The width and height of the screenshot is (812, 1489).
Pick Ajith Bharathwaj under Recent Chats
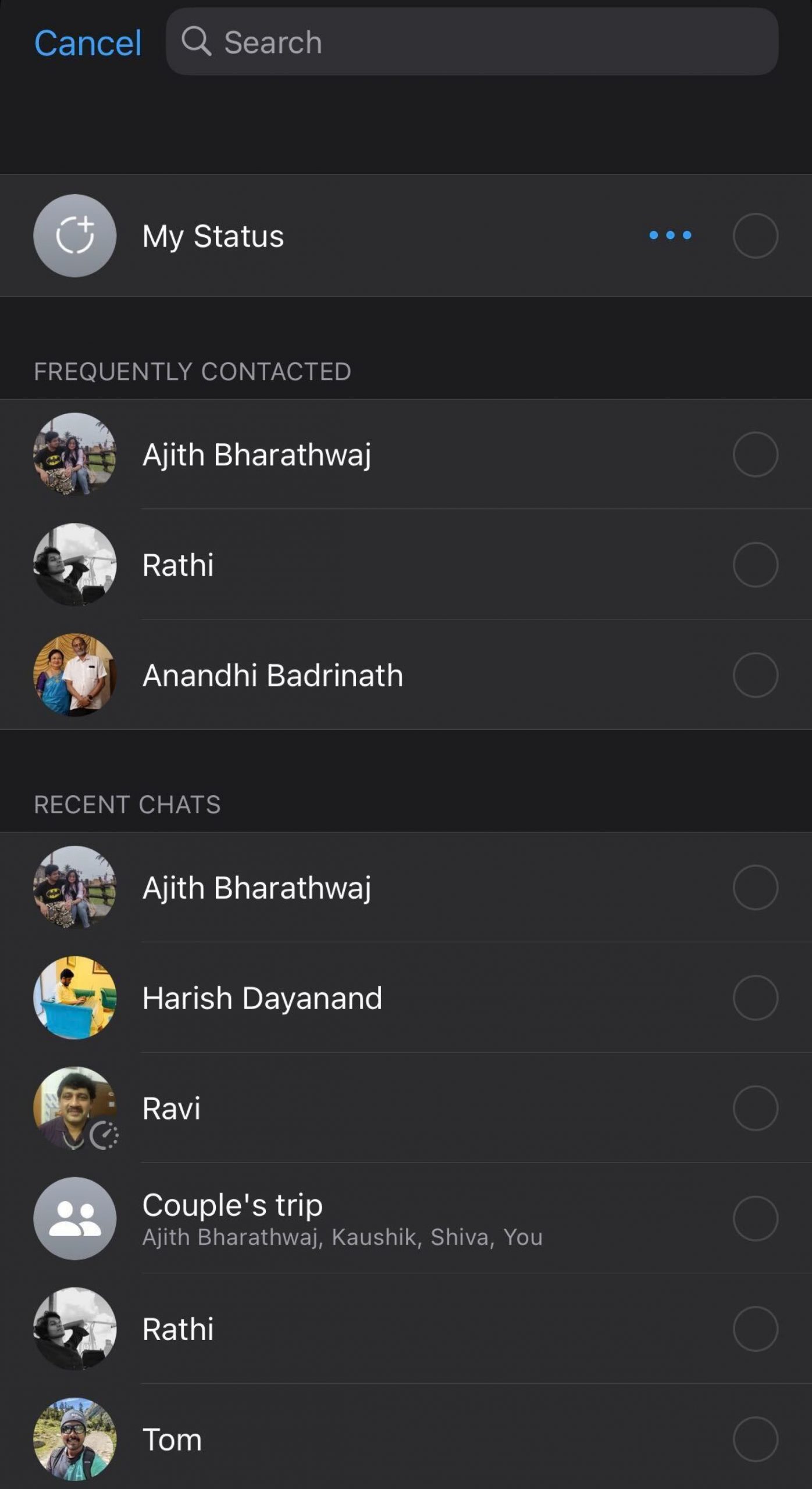tap(755, 888)
